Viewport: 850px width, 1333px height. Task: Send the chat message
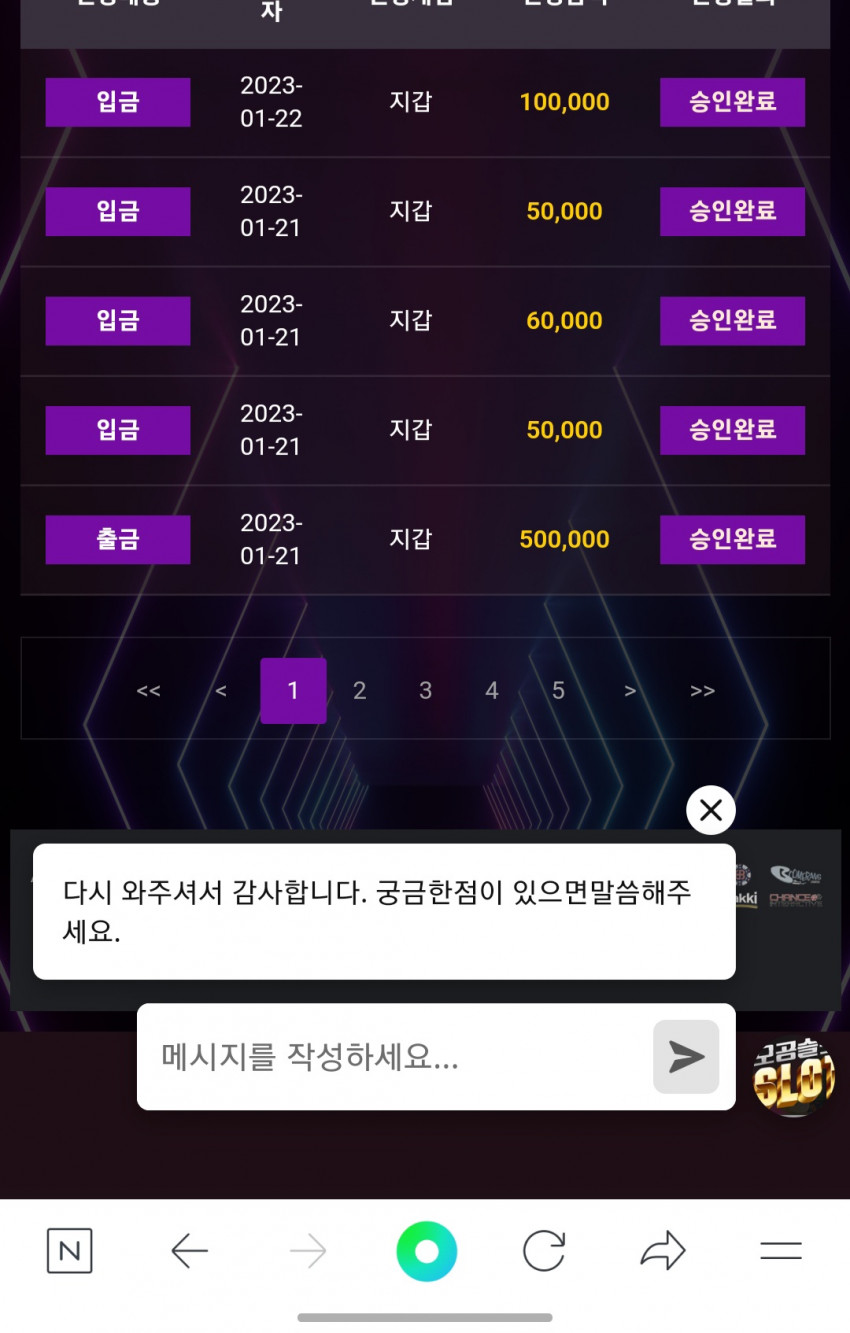click(x=686, y=1057)
